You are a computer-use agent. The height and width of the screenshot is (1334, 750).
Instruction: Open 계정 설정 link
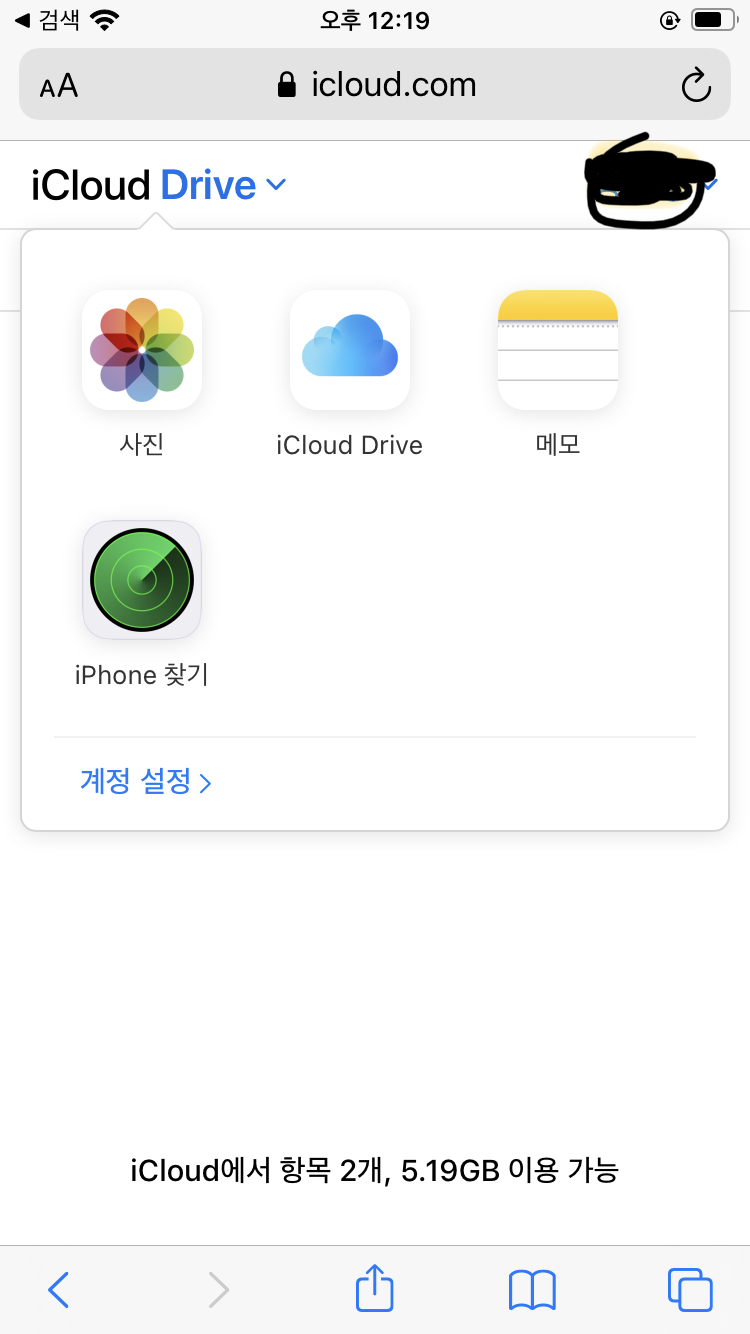click(146, 781)
